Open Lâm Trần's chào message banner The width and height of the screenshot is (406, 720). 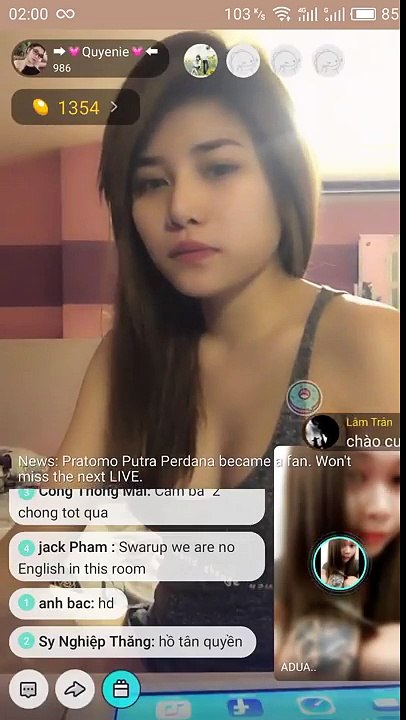point(352,432)
